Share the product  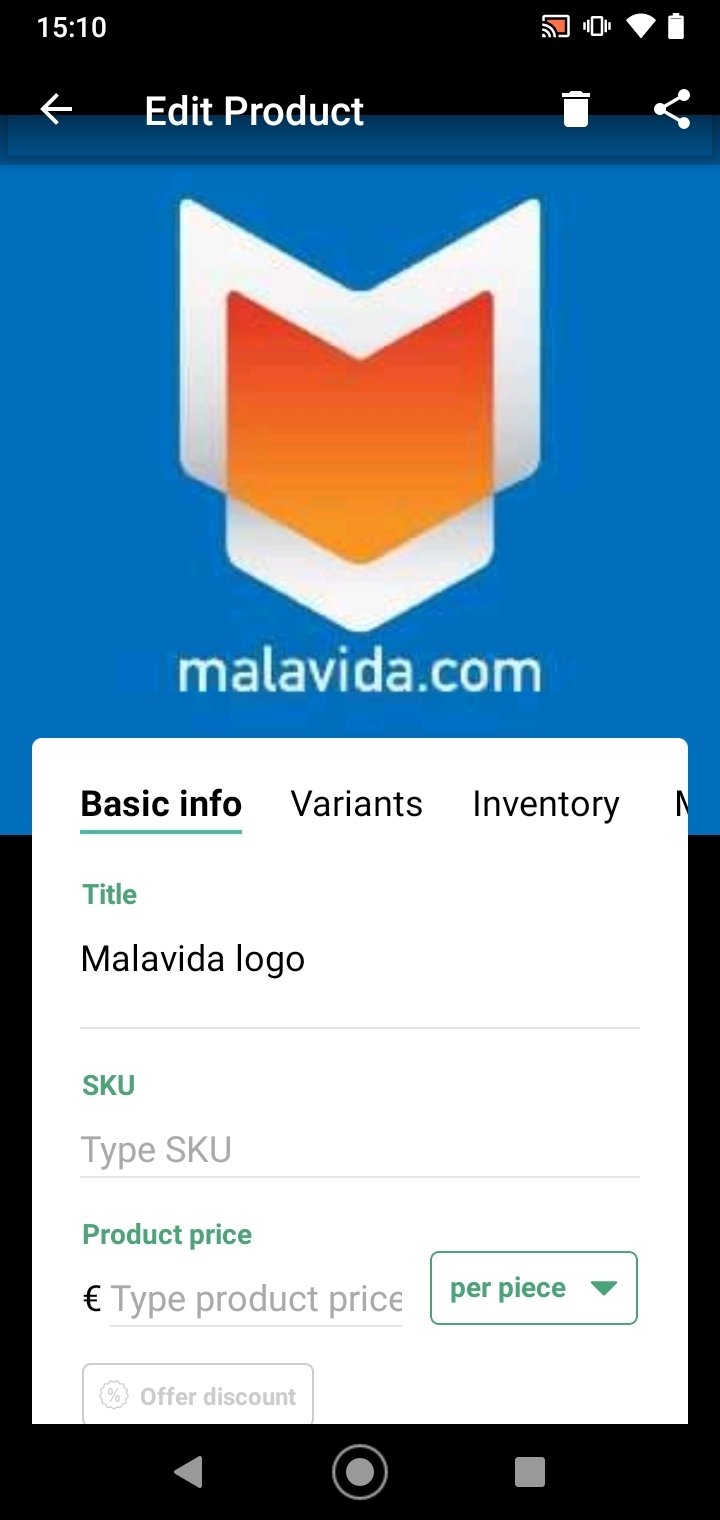pyautogui.click(x=672, y=110)
